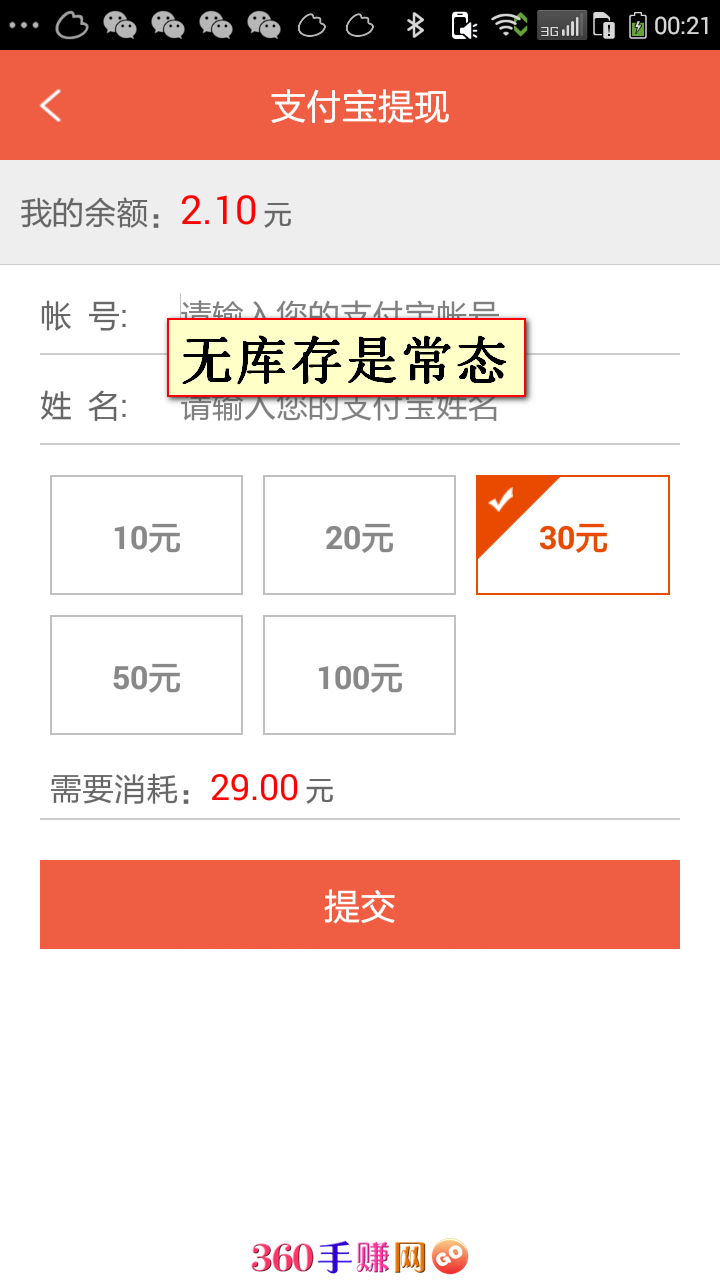Select the 10元 withdrawal amount

[147, 535]
